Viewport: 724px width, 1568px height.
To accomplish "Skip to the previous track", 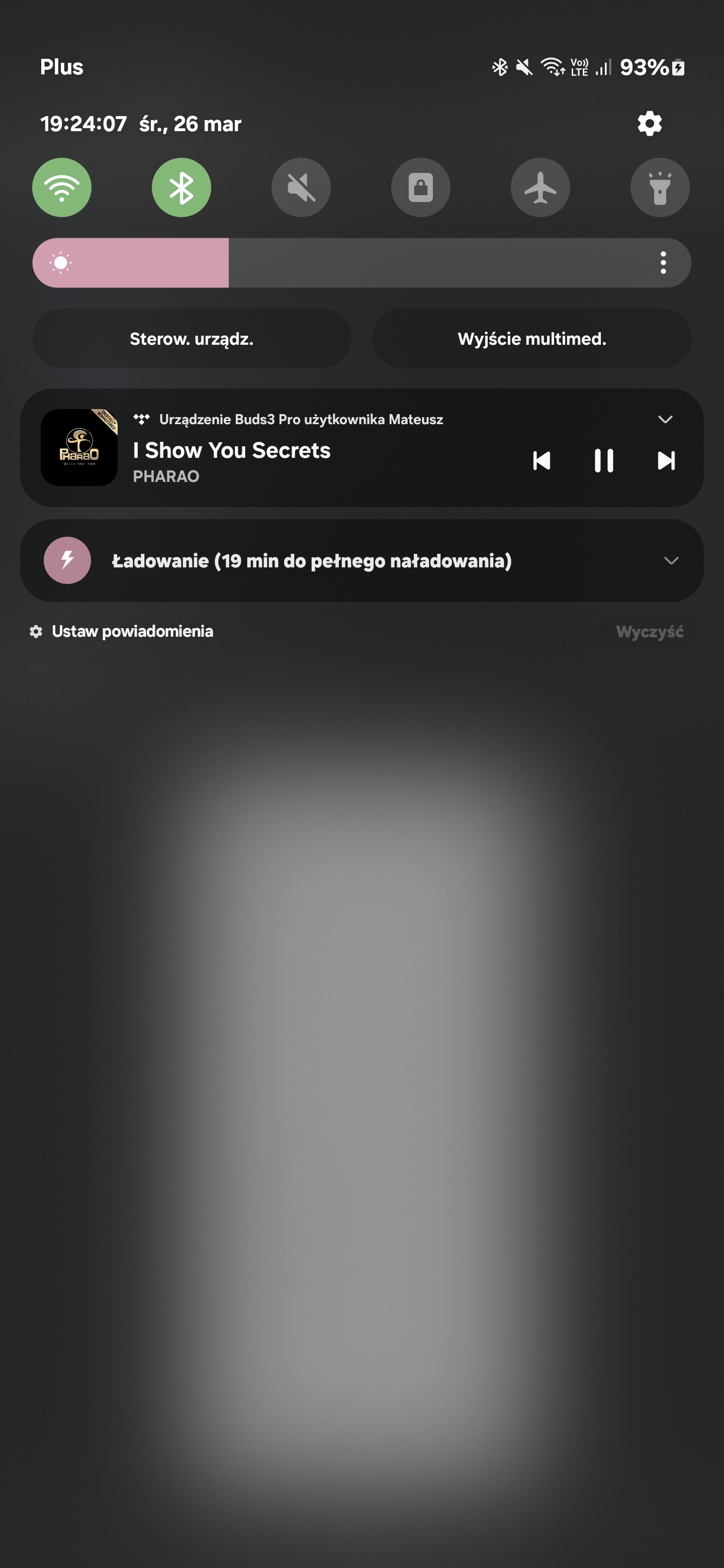I will tap(541, 461).
